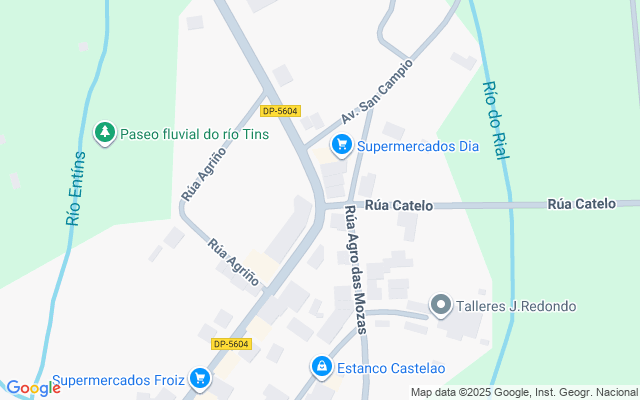Open the Supermercados Dia map marker
Viewport: 640px width, 400px height.
pos(343,146)
